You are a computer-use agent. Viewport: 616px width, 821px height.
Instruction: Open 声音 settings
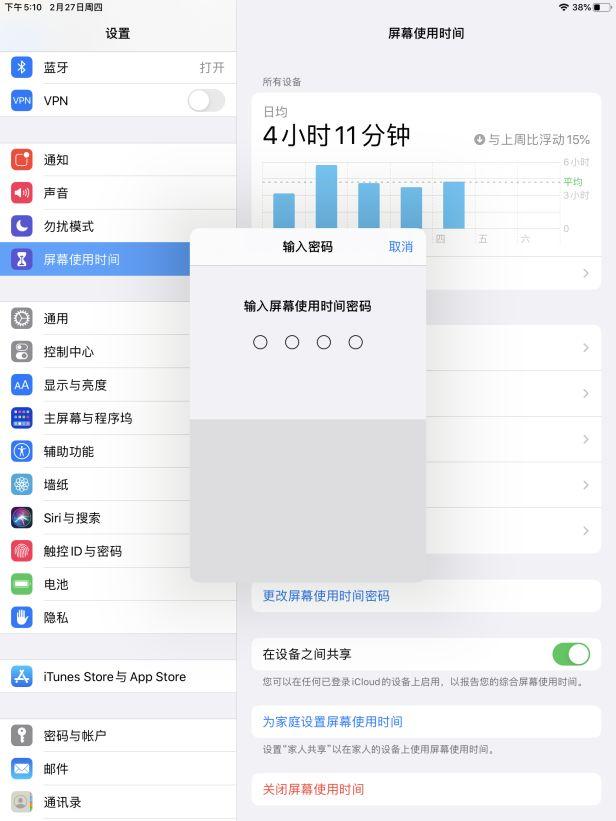(100, 192)
